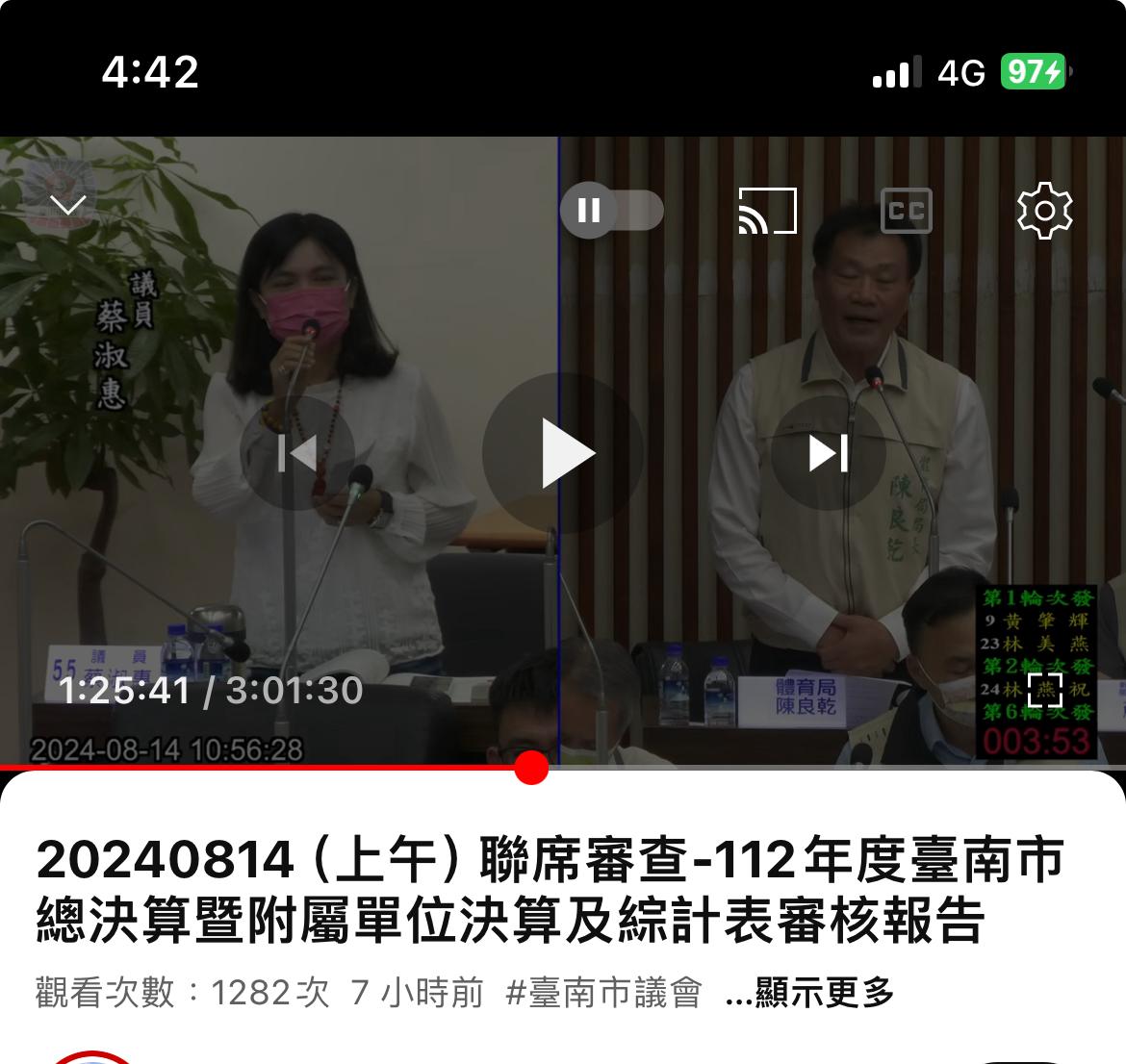Cast the video to another device
Screen dimensions: 1126x1064
[x=767, y=210]
